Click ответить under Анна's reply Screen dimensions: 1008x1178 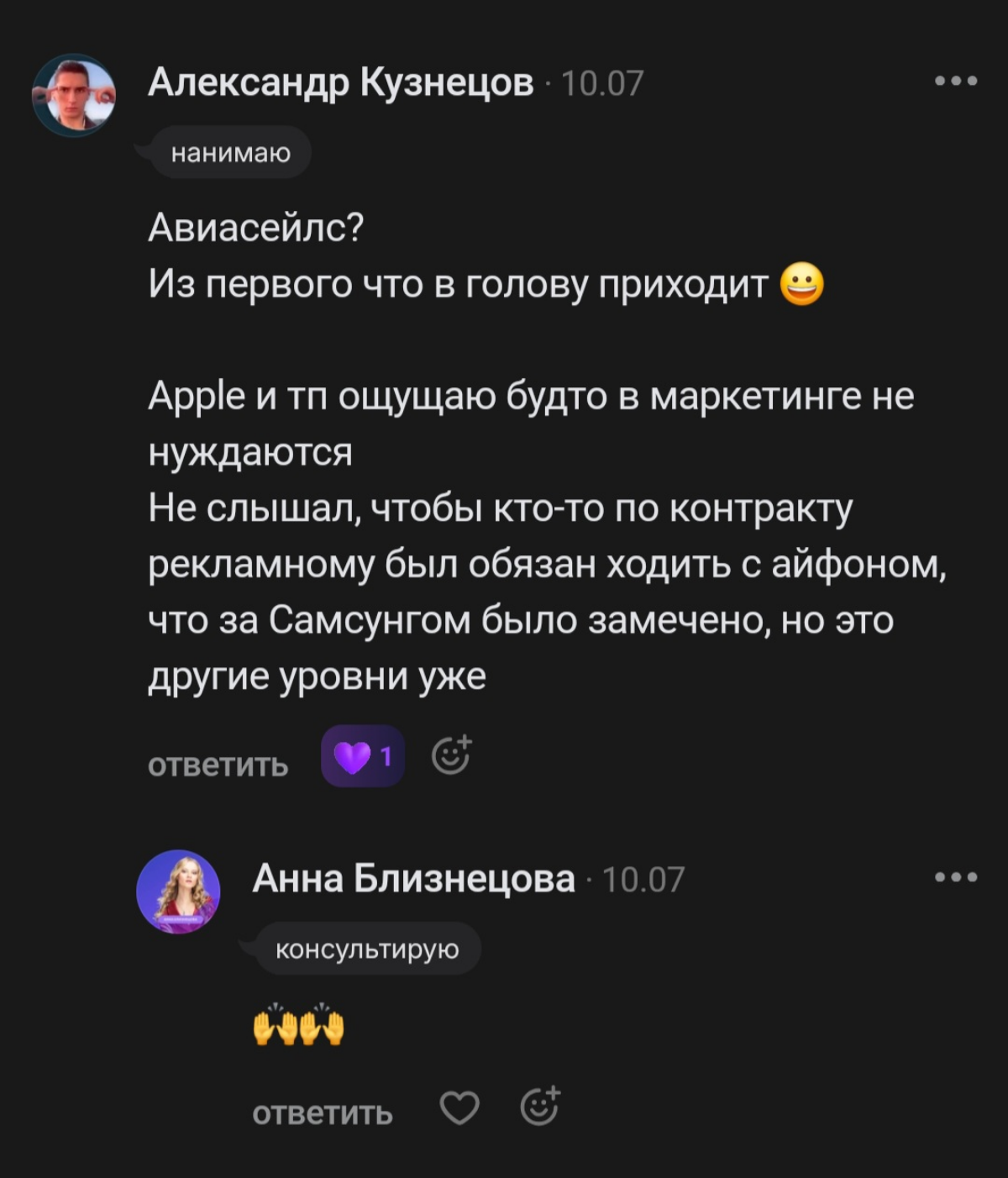coord(321,1112)
